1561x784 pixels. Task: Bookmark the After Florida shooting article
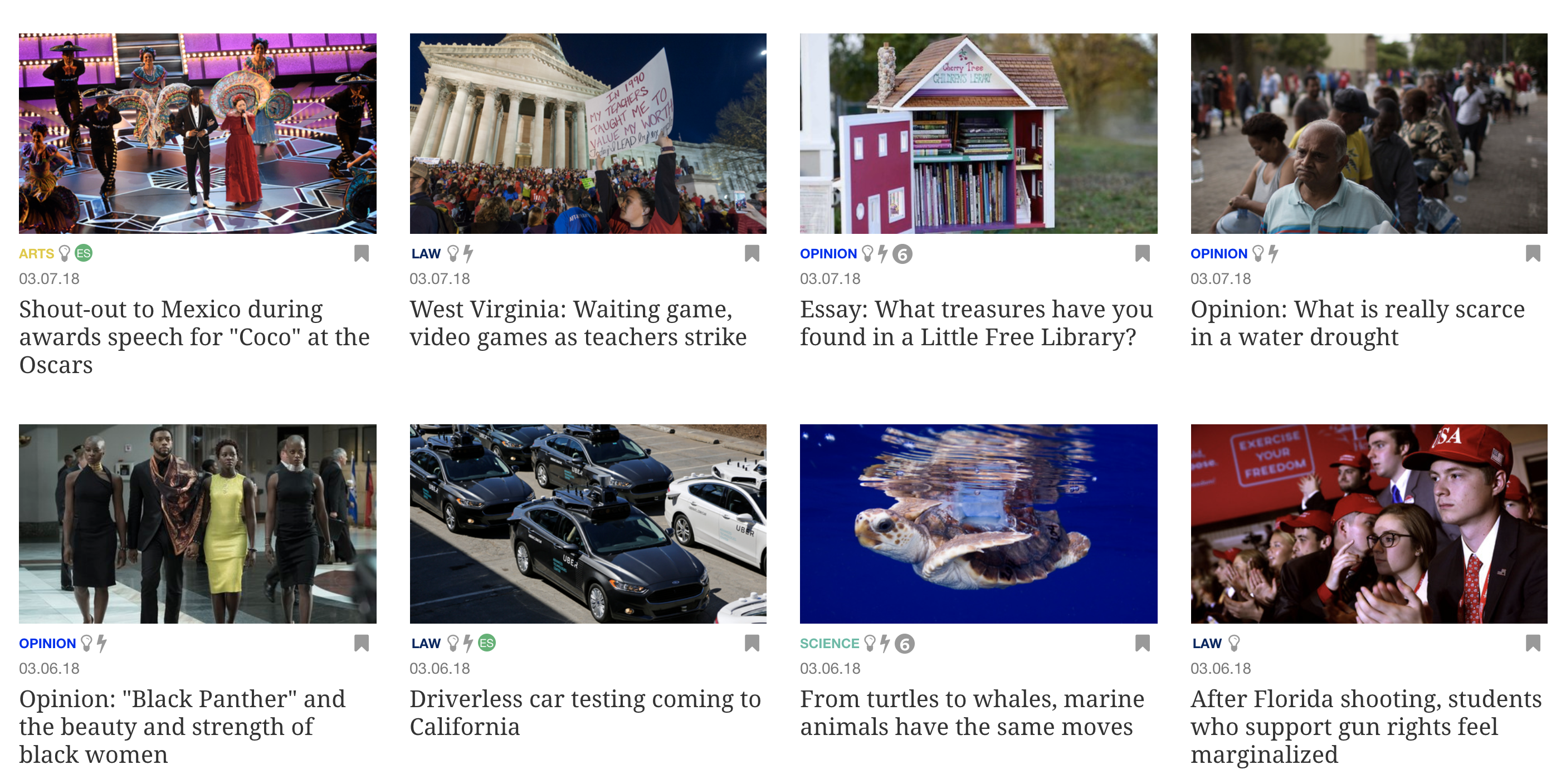pyautogui.click(x=1533, y=643)
